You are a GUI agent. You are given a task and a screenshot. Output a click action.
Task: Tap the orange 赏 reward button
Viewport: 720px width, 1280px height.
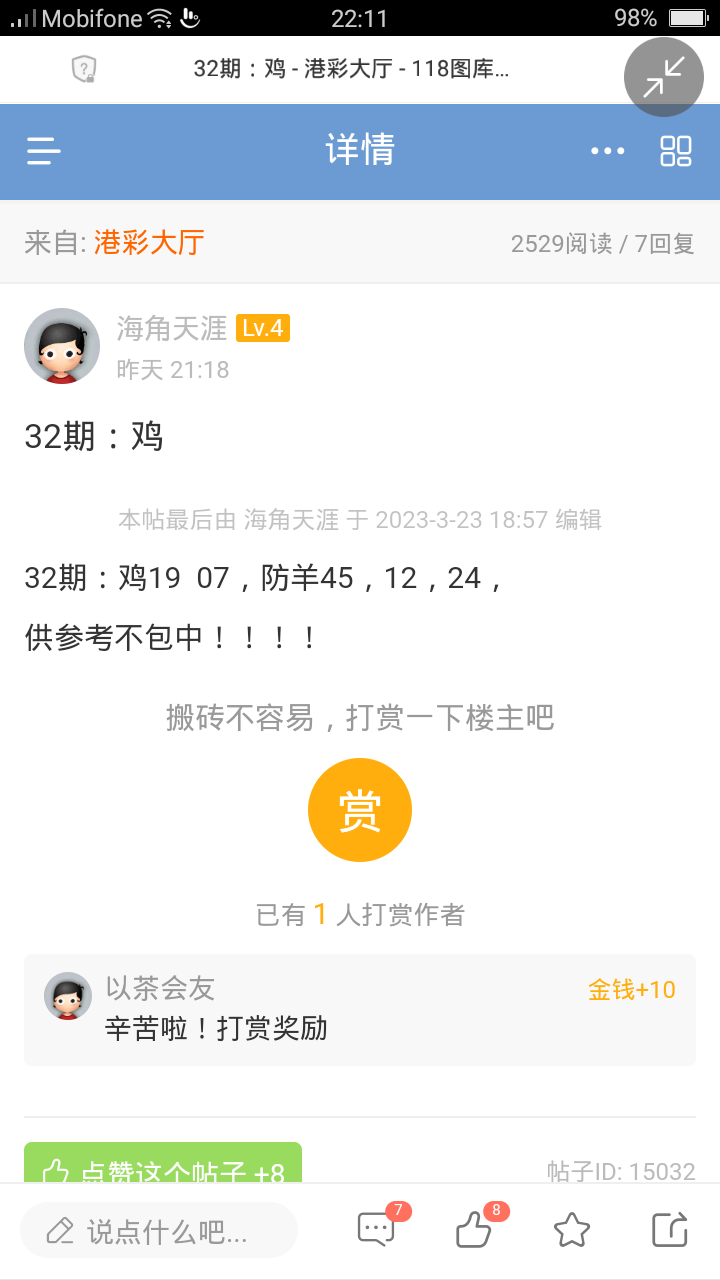(x=359, y=809)
